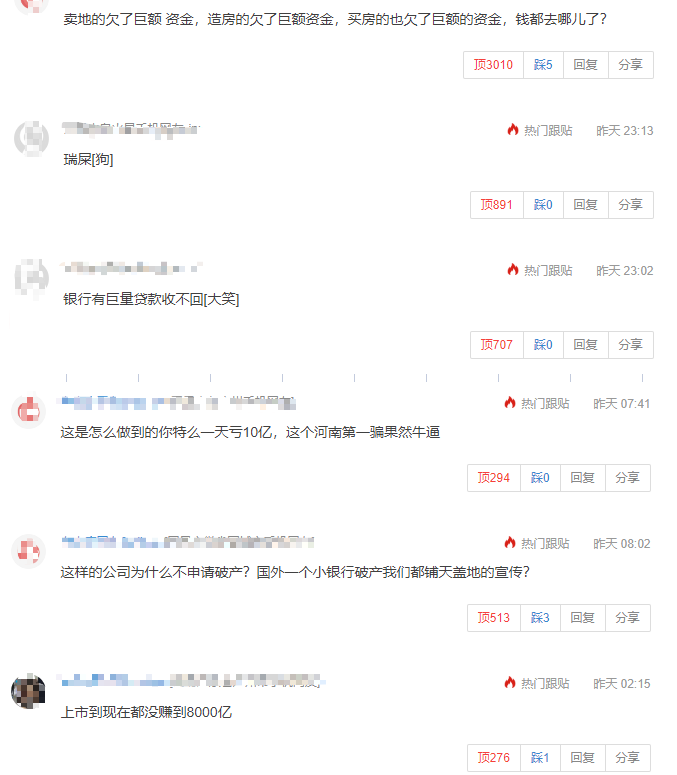Downvote the comment showing 踩5
This screenshot has height=775, width=677.
click(543, 65)
